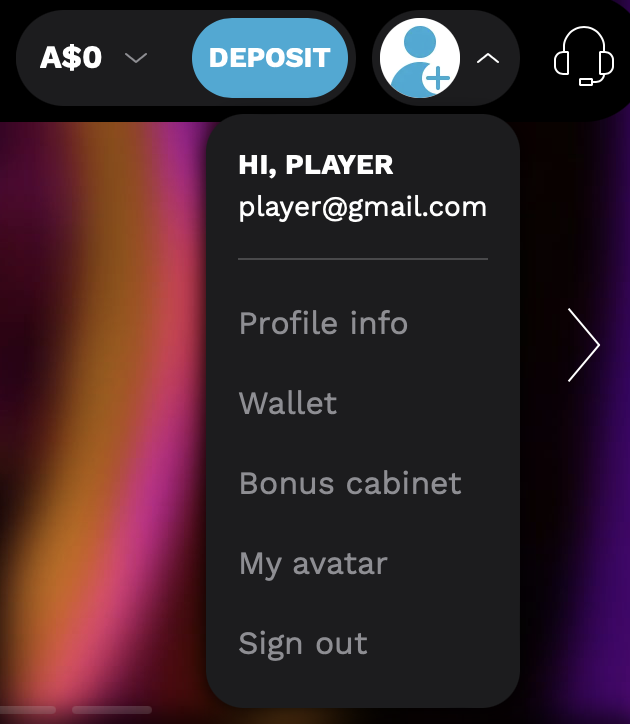The height and width of the screenshot is (724, 630).
Task: Open live support headset icon
Action: coord(583,56)
